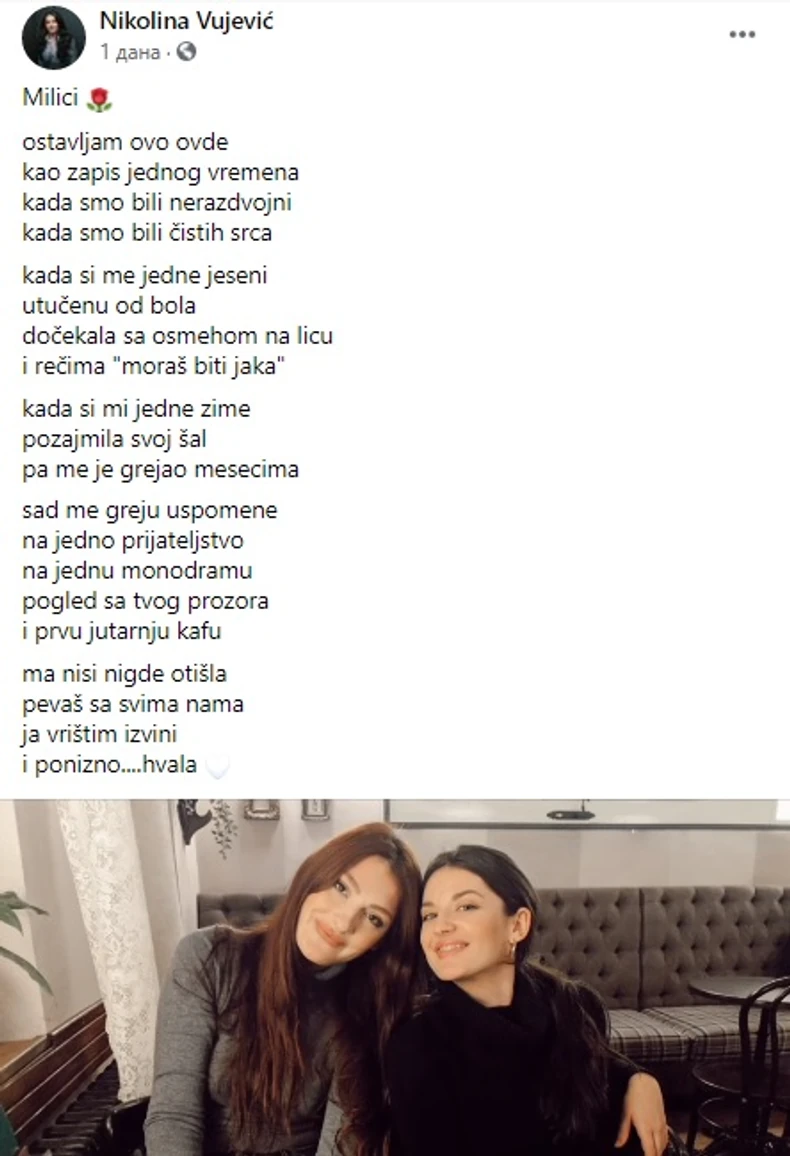Open the attached photo of two women
Viewport: 790px width, 1156px height.
pos(395,977)
